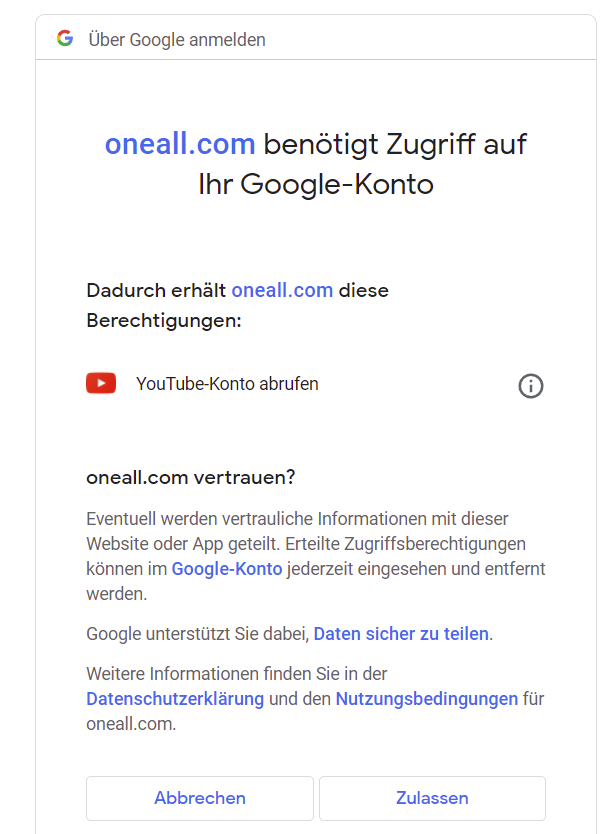Open the Datenschutzerklärung link
Image resolution: width=616 pixels, height=834 pixels.
175,699
